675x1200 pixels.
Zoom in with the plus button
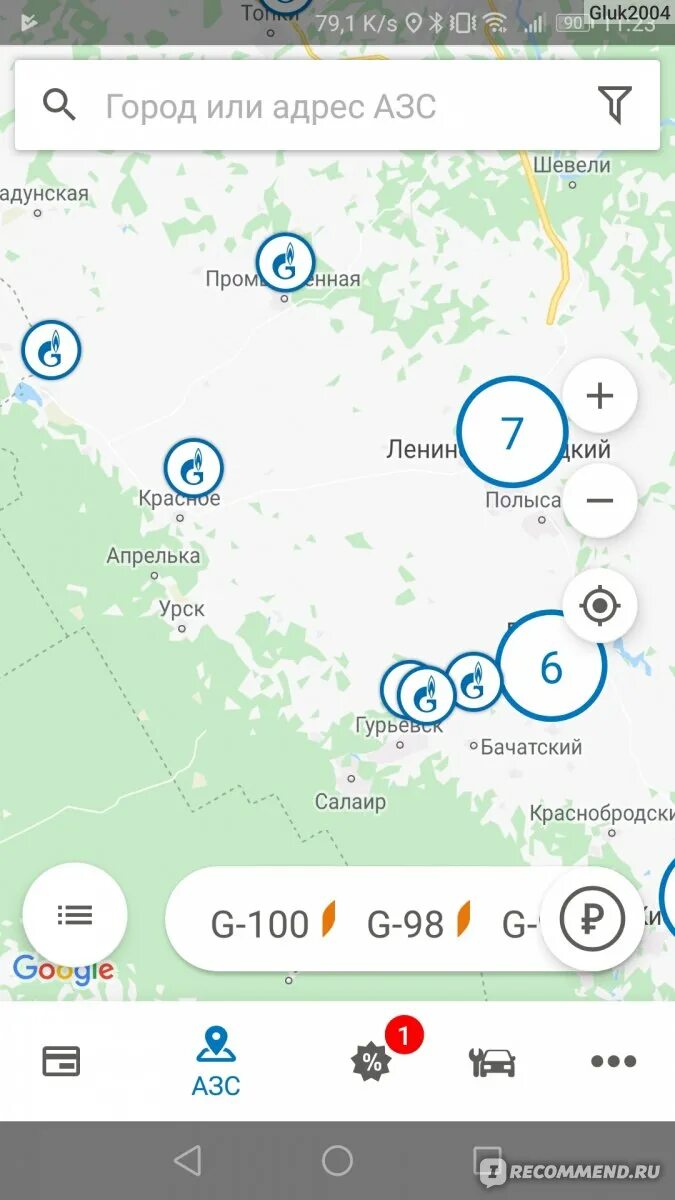pyautogui.click(x=599, y=396)
